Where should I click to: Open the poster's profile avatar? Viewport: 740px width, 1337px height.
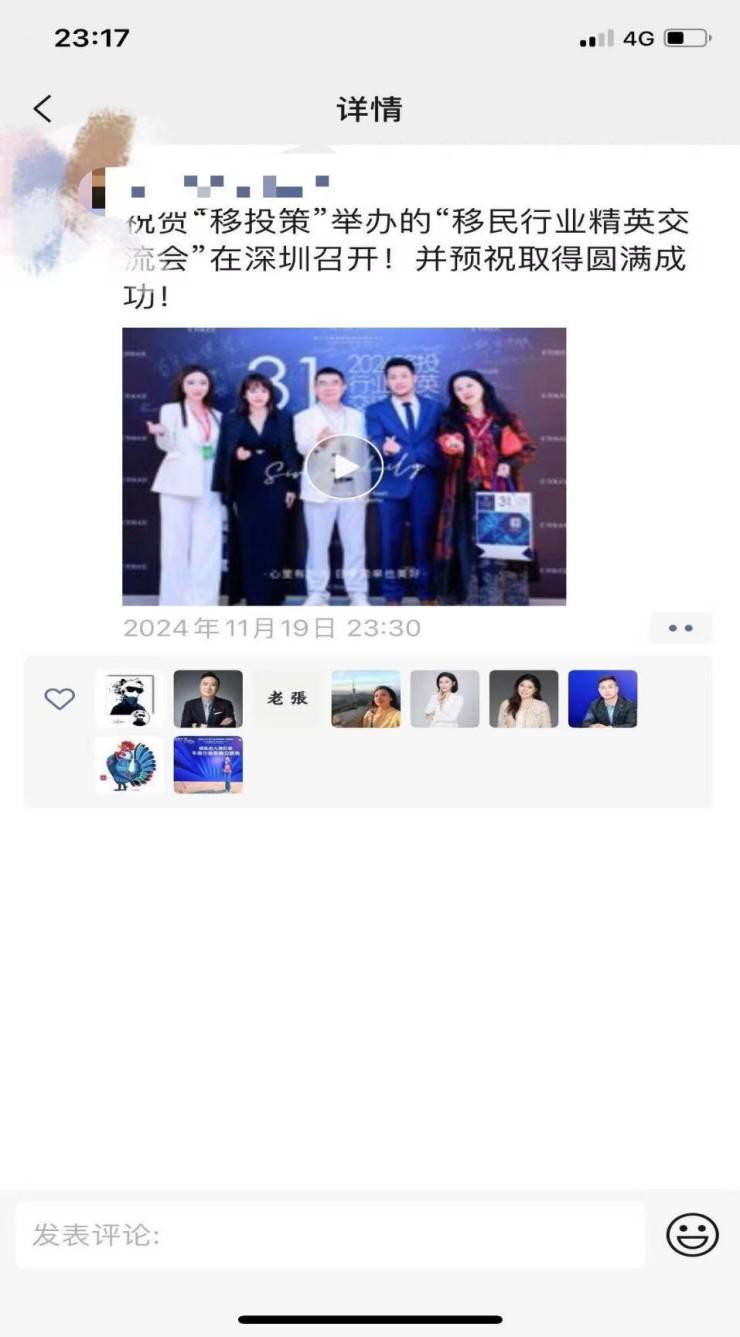pos(100,188)
